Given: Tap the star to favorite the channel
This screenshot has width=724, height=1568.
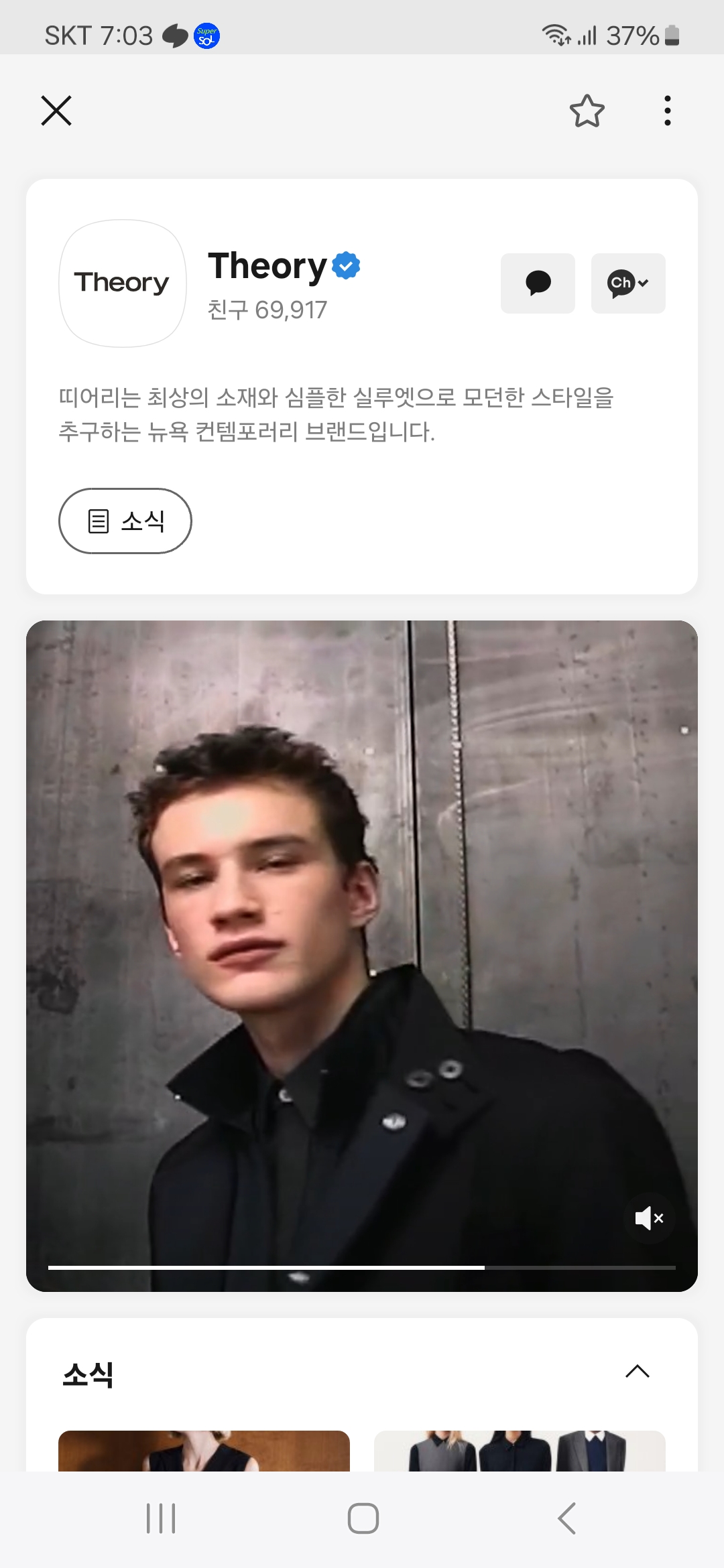Looking at the screenshot, I should click(587, 111).
